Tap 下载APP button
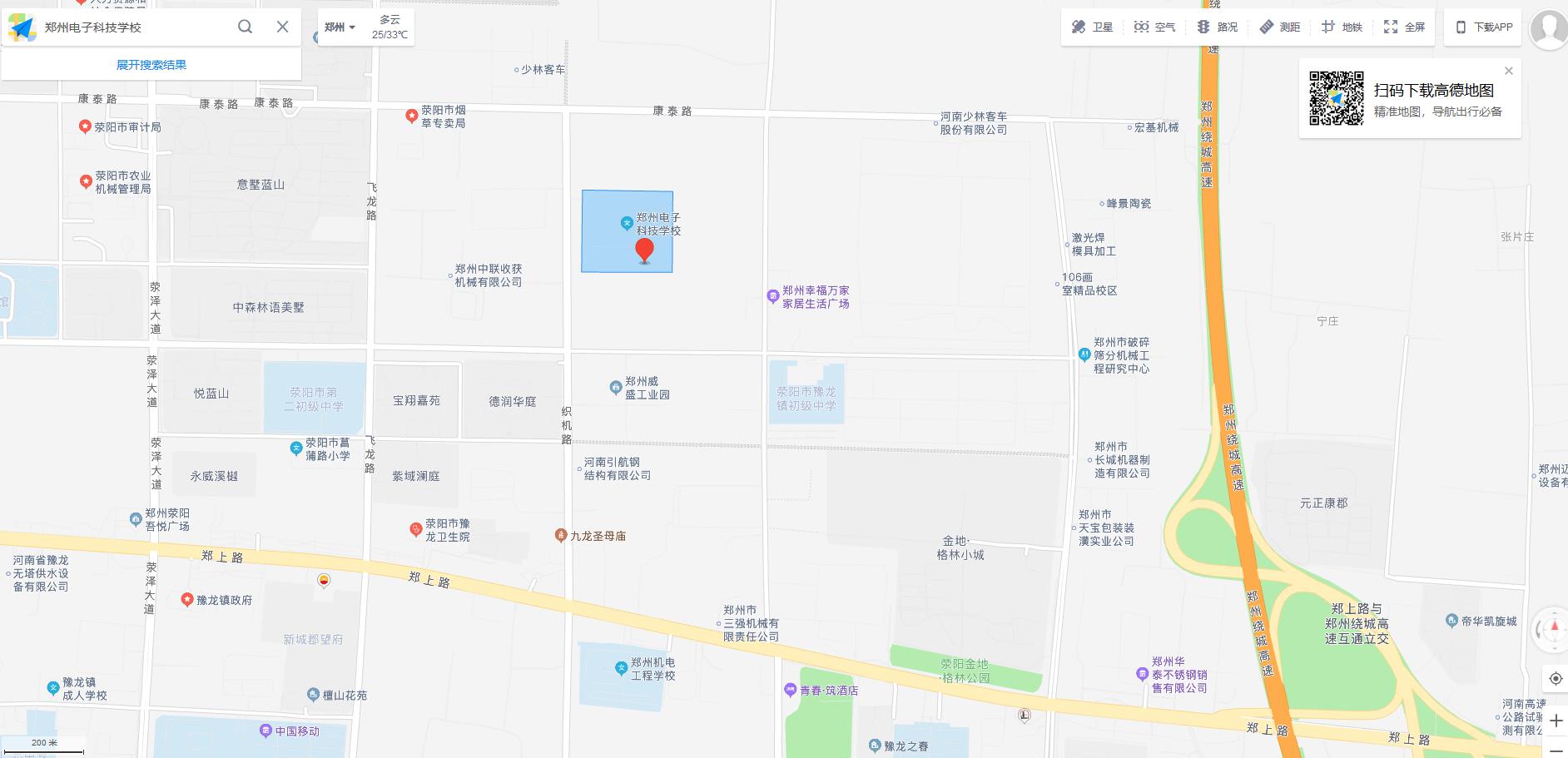 point(1484,27)
